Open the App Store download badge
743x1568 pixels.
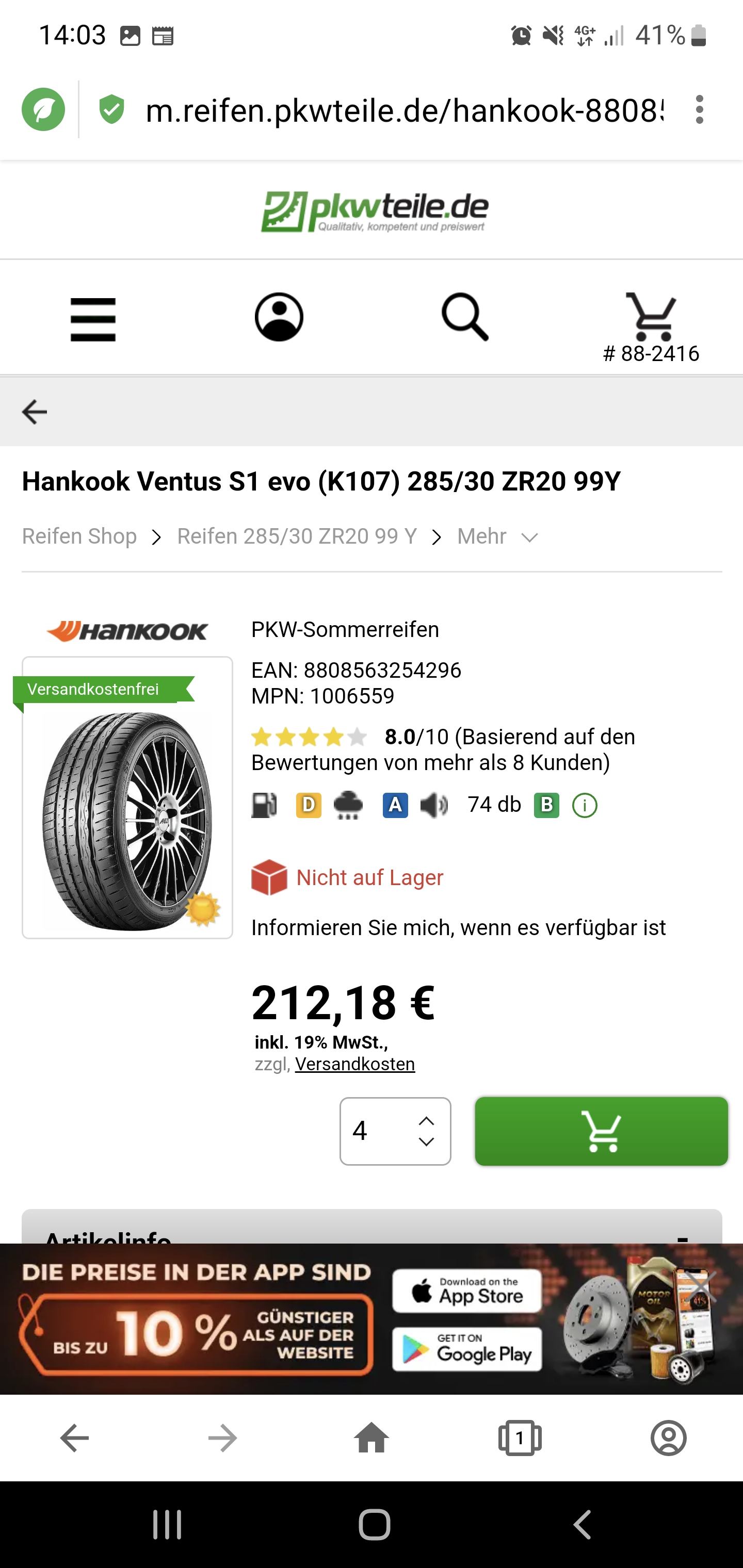click(466, 1291)
